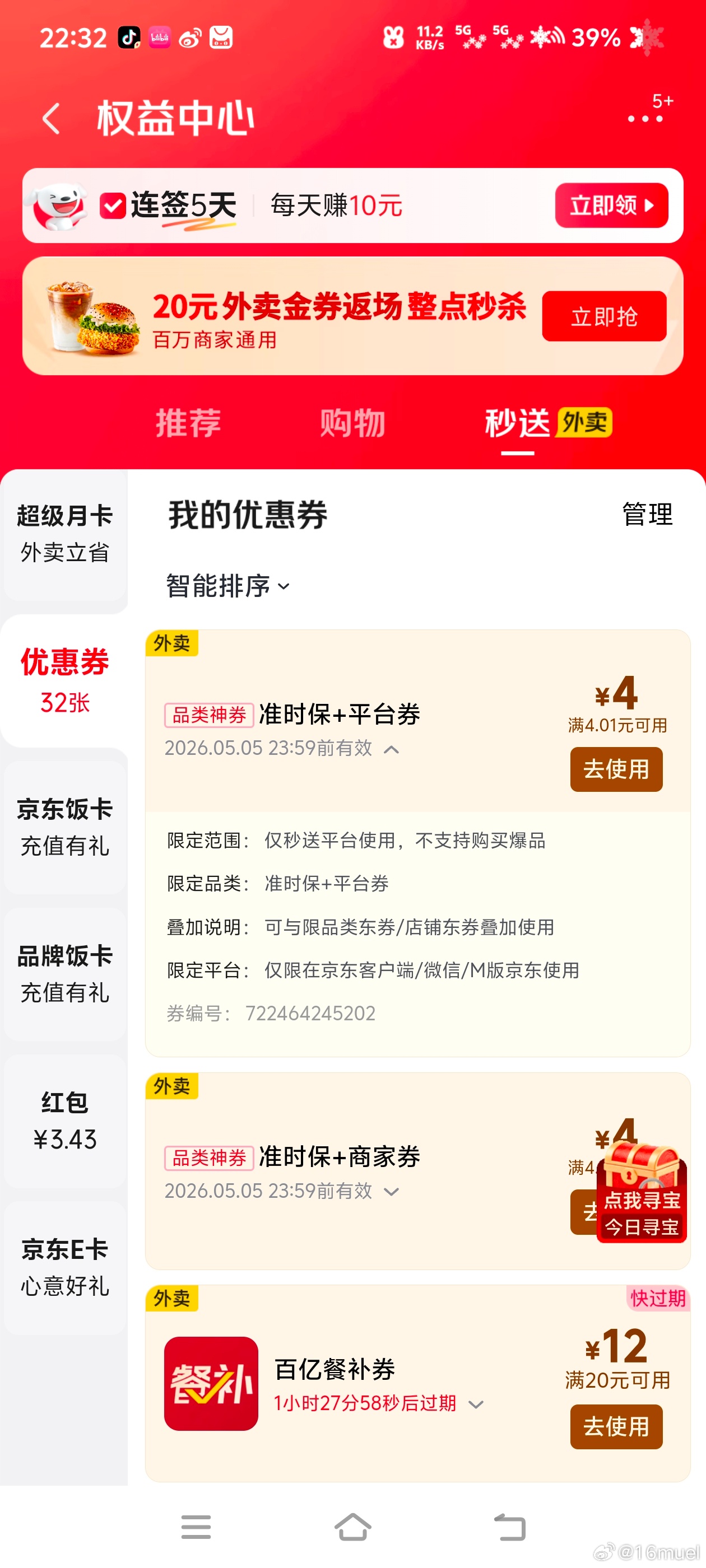Open 京东E卡 in the sidebar
This screenshot has width=706, height=1568.
pos(64,1267)
